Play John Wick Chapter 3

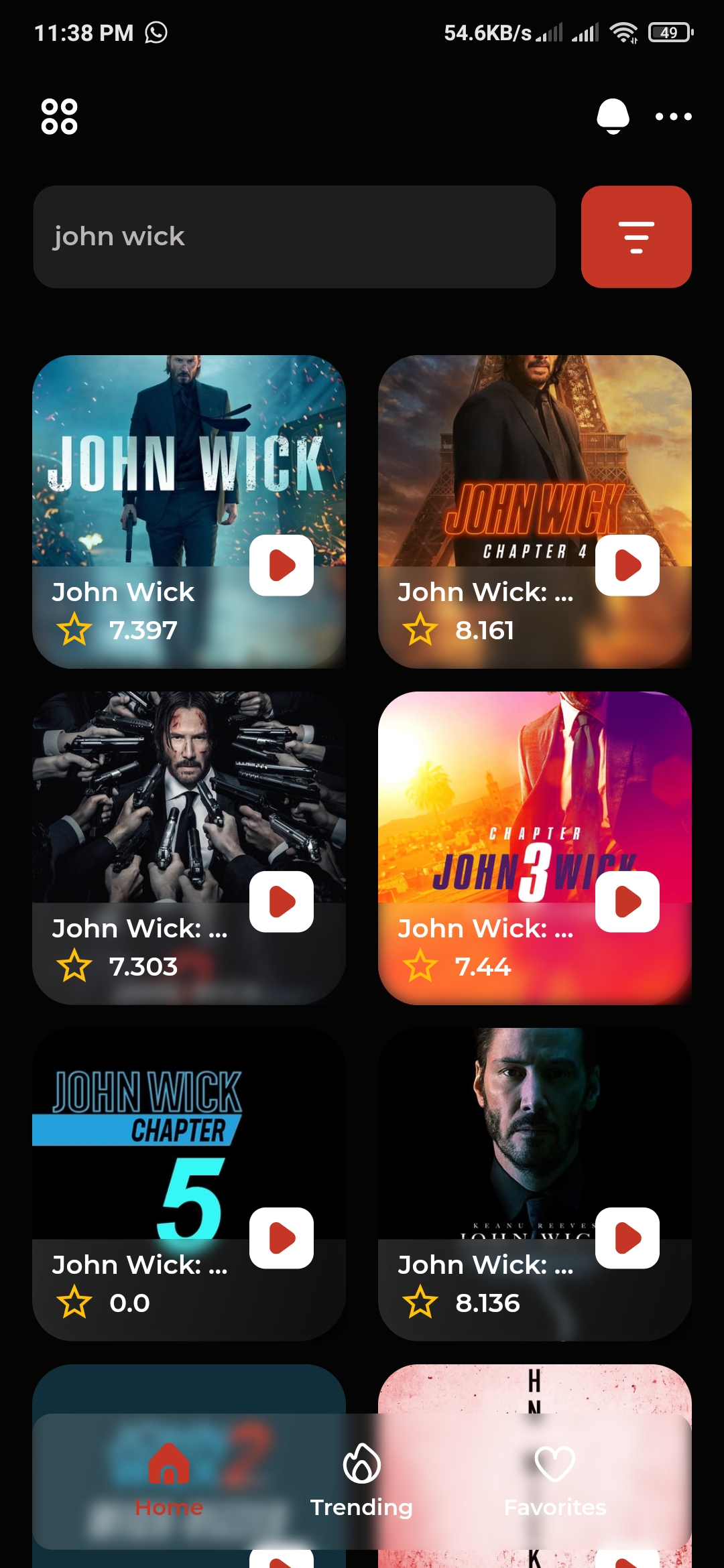[x=626, y=901]
